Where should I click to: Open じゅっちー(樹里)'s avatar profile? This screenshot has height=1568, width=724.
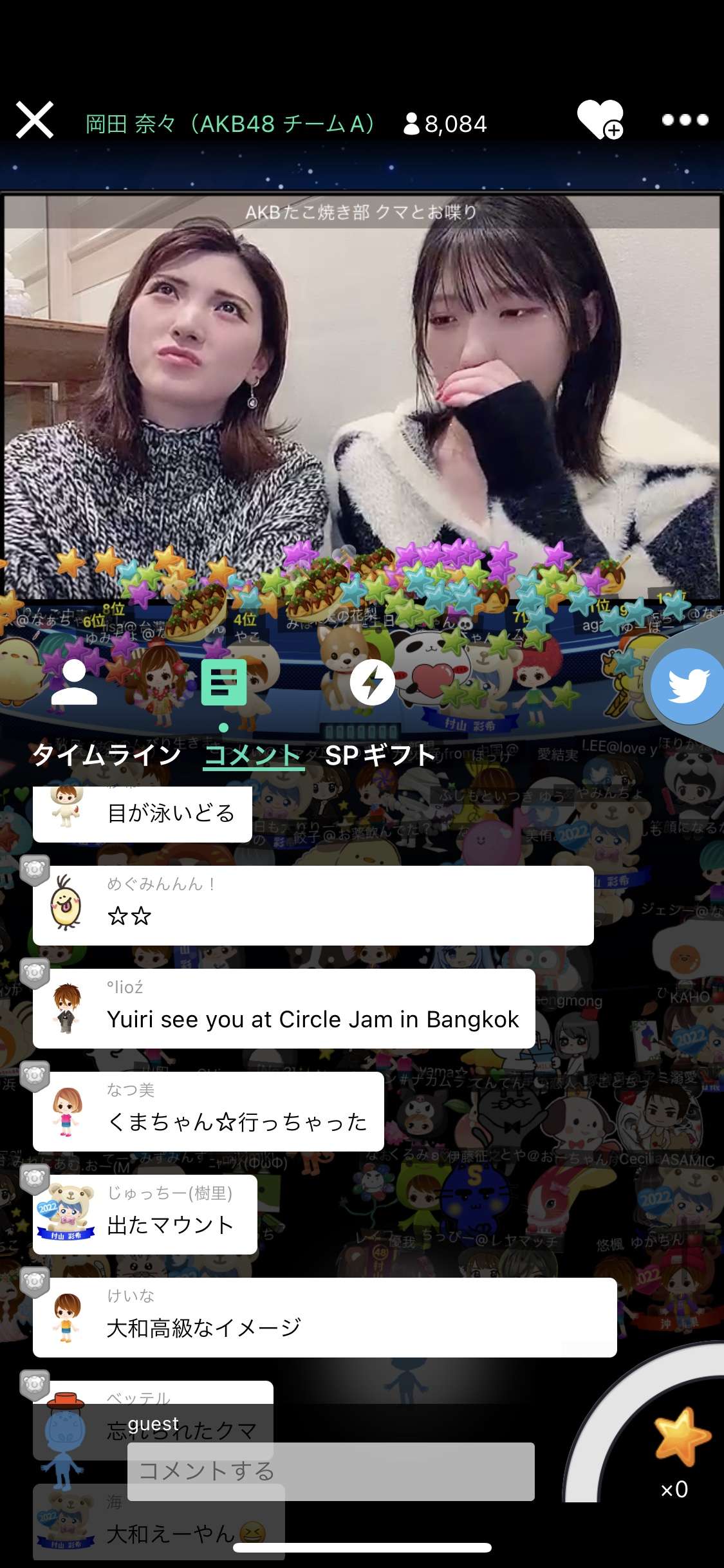(x=67, y=1214)
